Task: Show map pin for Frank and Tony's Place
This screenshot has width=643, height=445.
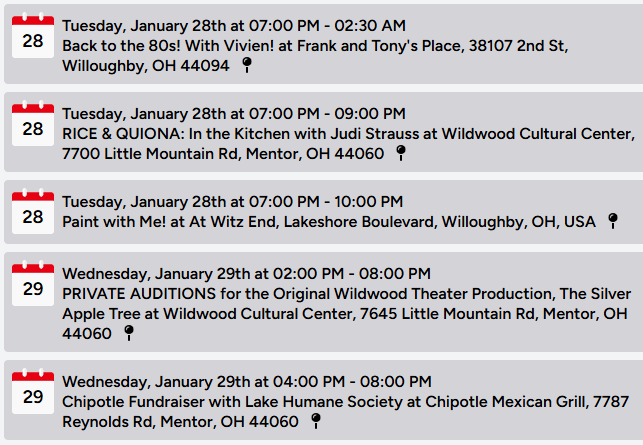Action: (x=247, y=66)
